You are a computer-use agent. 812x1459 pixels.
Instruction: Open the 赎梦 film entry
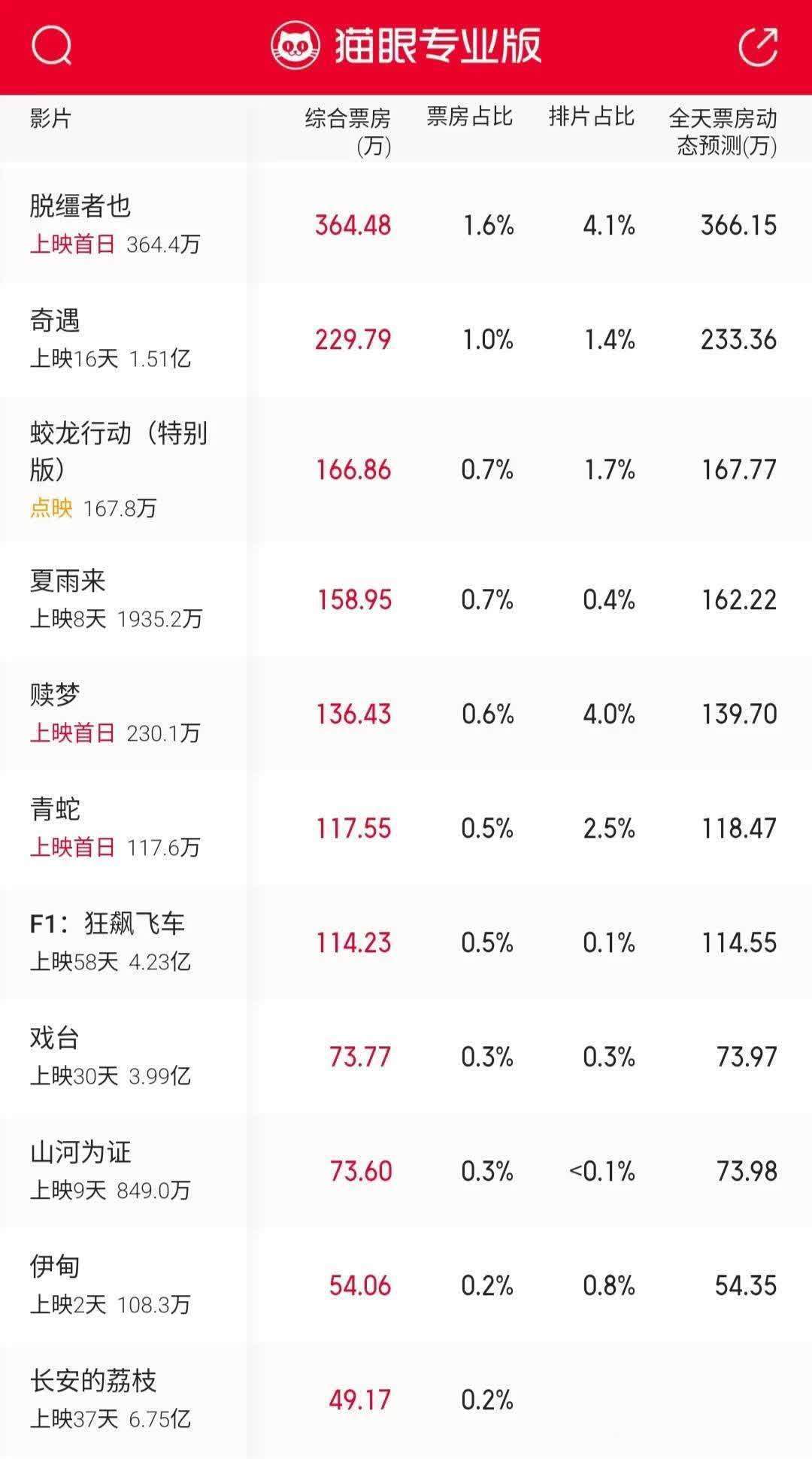[x=56, y=696]
